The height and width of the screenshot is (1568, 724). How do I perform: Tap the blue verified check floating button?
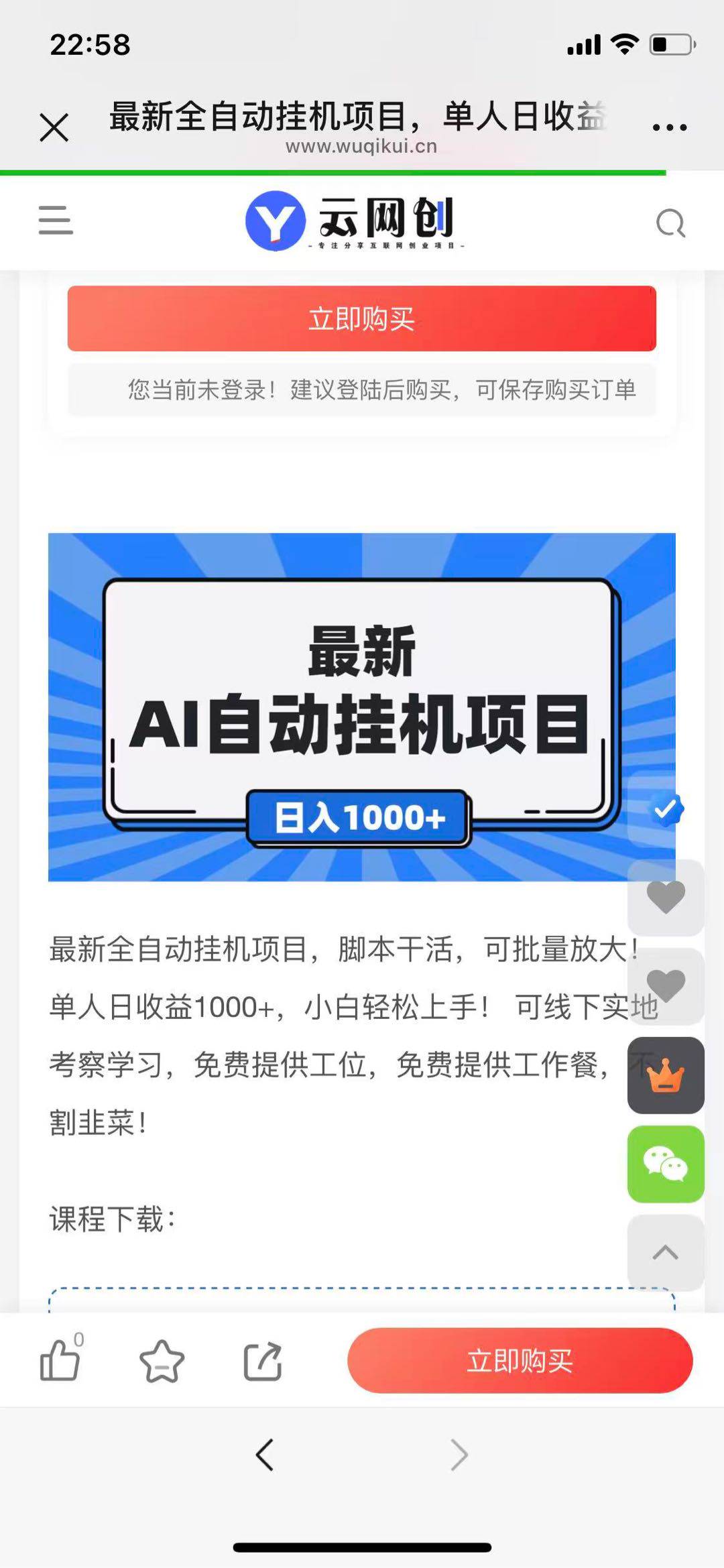tap(665, 810)
